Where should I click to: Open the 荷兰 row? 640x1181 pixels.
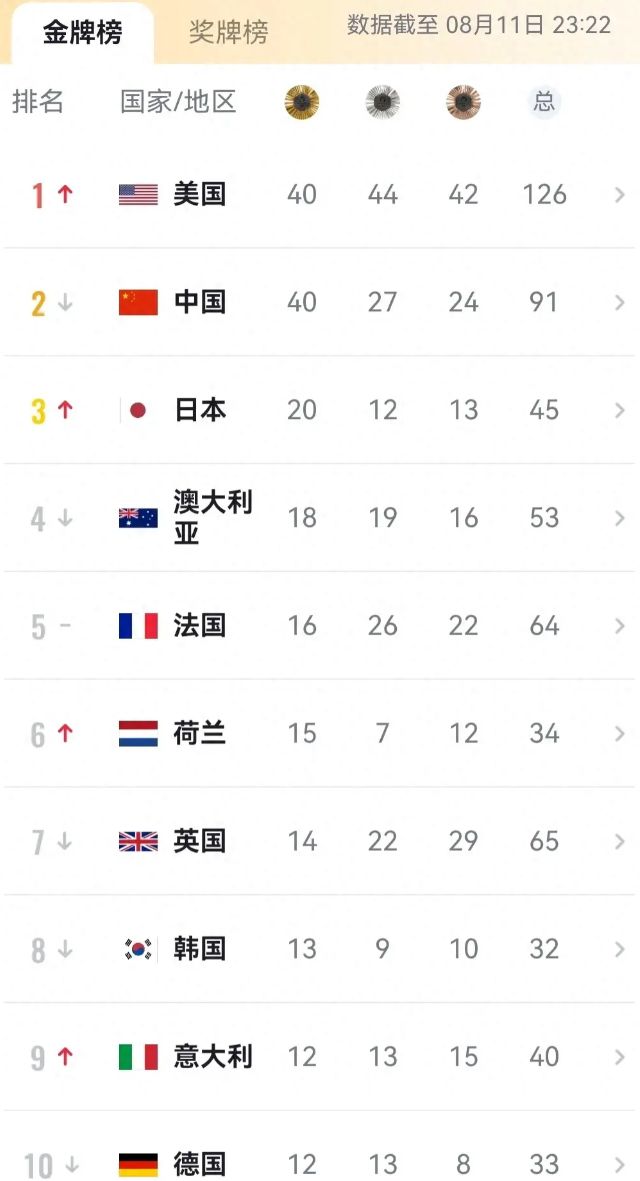(x=320, y=734)
